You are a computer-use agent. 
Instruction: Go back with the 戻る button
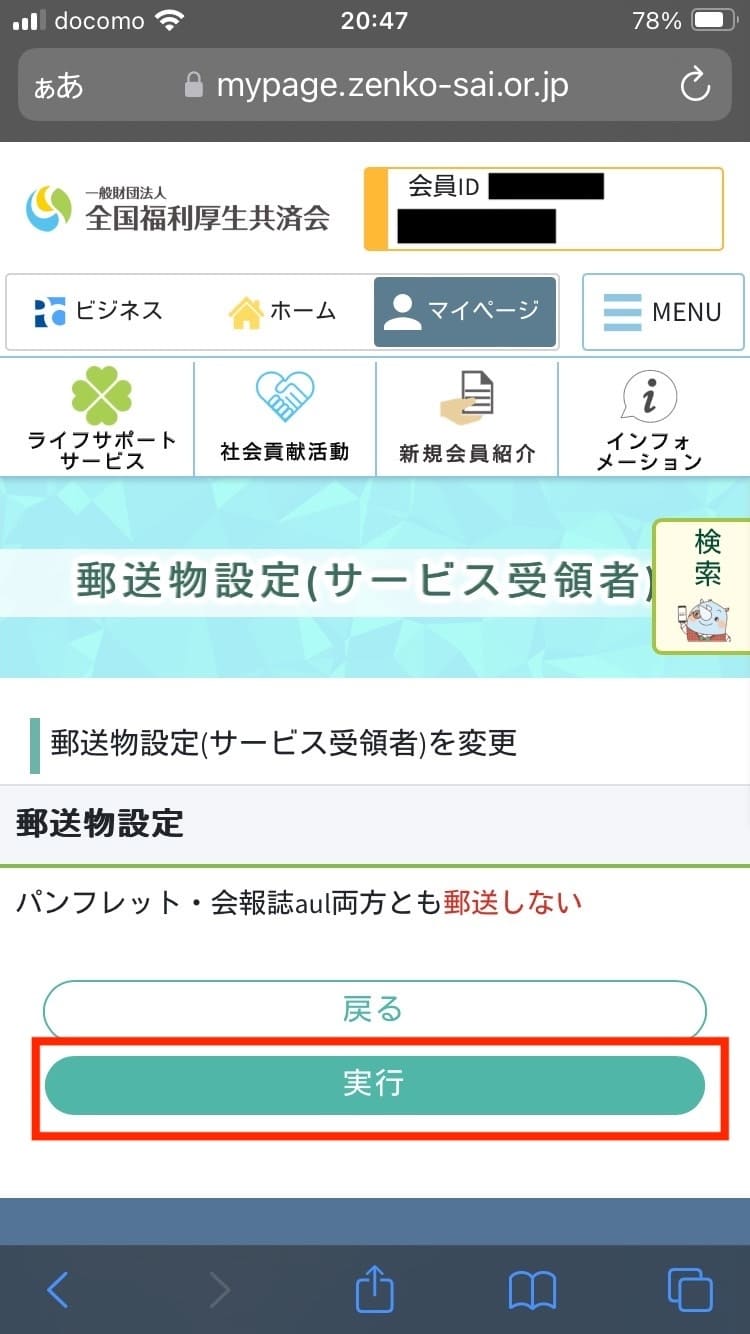(x=374, y=1010)
